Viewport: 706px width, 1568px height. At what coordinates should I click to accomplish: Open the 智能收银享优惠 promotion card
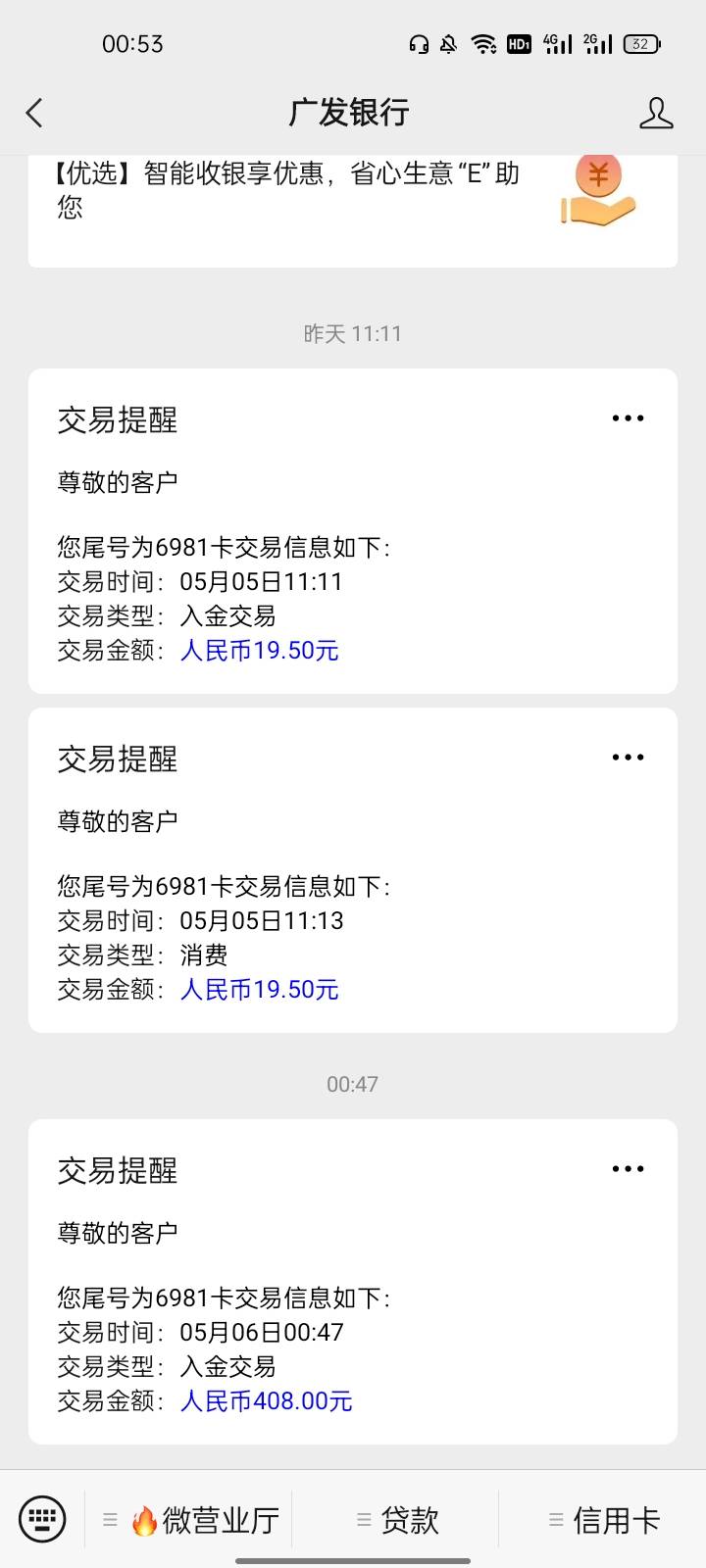tap(353, 210)
